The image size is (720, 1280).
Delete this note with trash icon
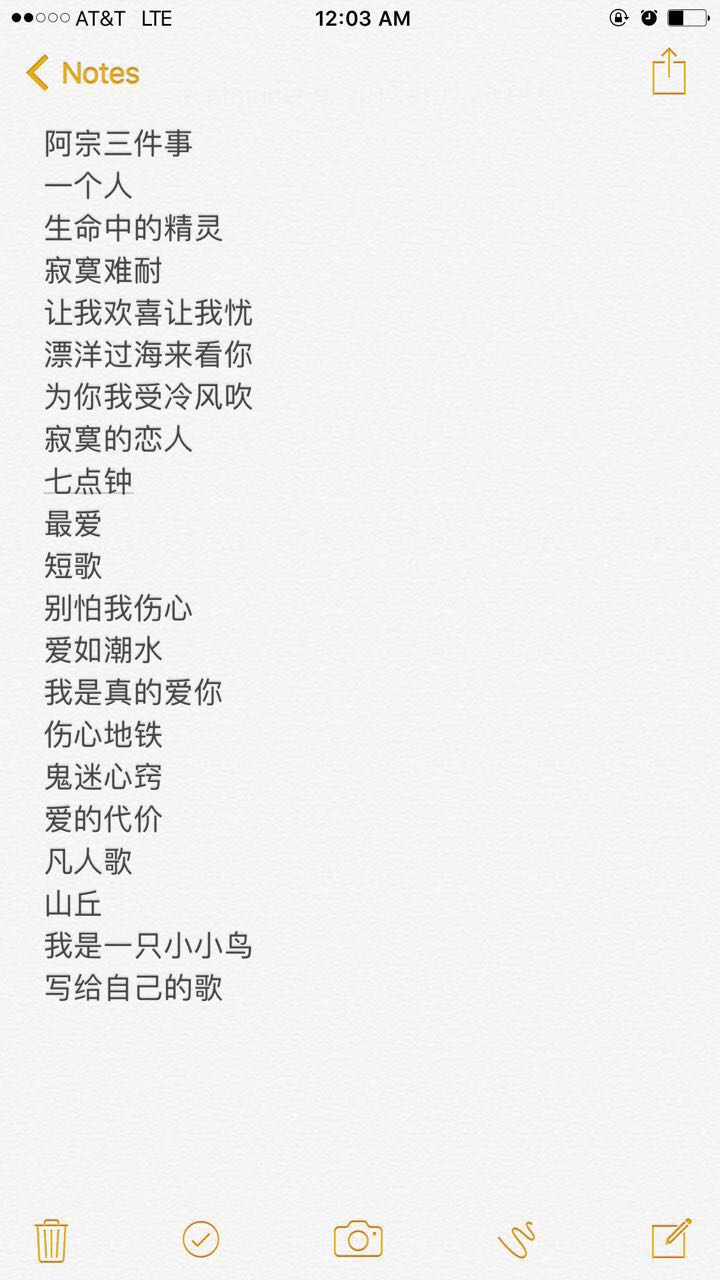pyautogui.click(x=51, y=1239)
